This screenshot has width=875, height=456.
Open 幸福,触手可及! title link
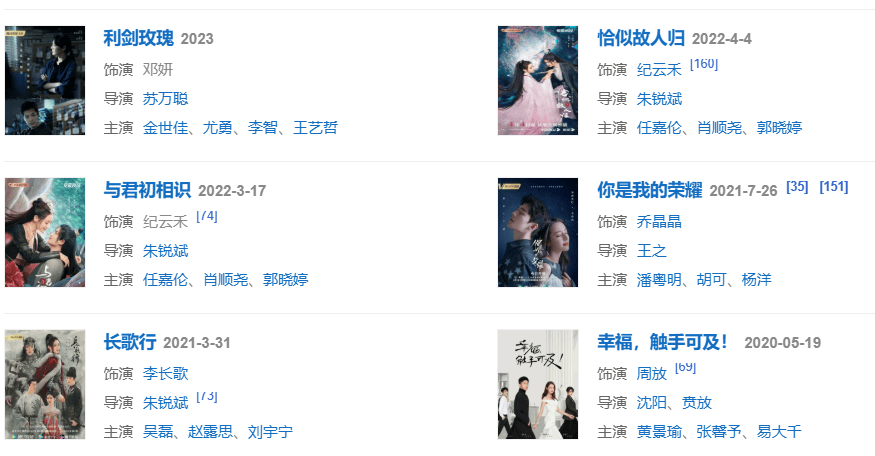click(x=664, y=342)
